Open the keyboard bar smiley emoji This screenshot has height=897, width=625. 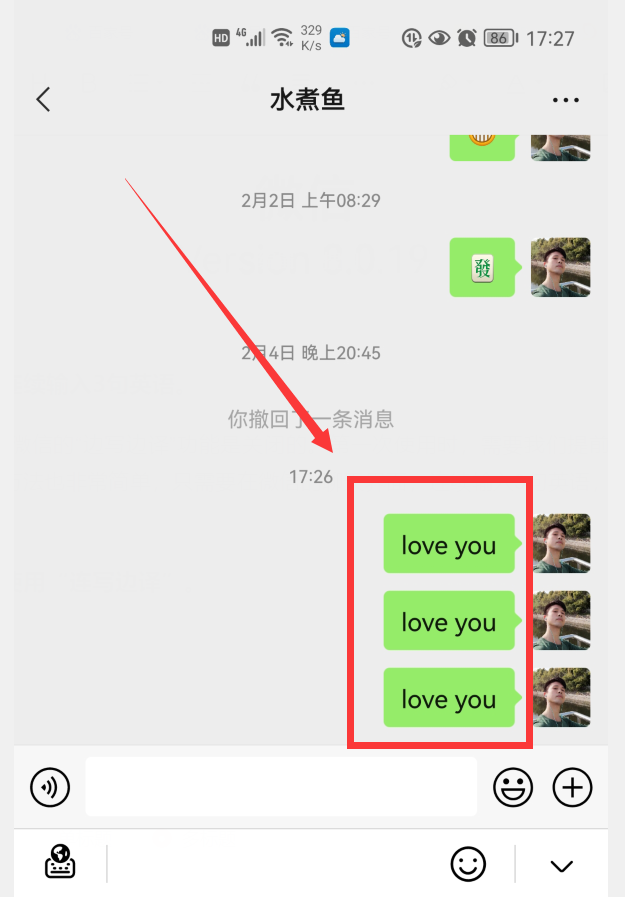point(468,863)
